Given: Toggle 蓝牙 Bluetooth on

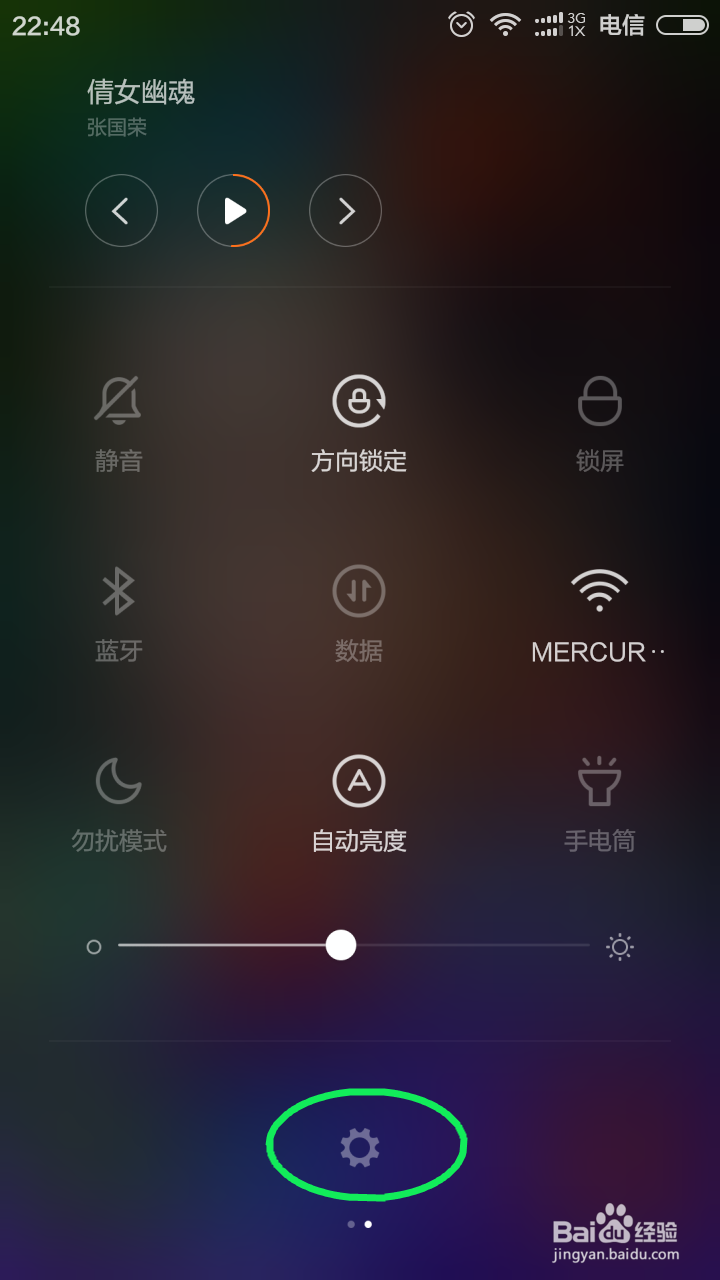Looking at the screenshot, I should click(x=119, y=590).
